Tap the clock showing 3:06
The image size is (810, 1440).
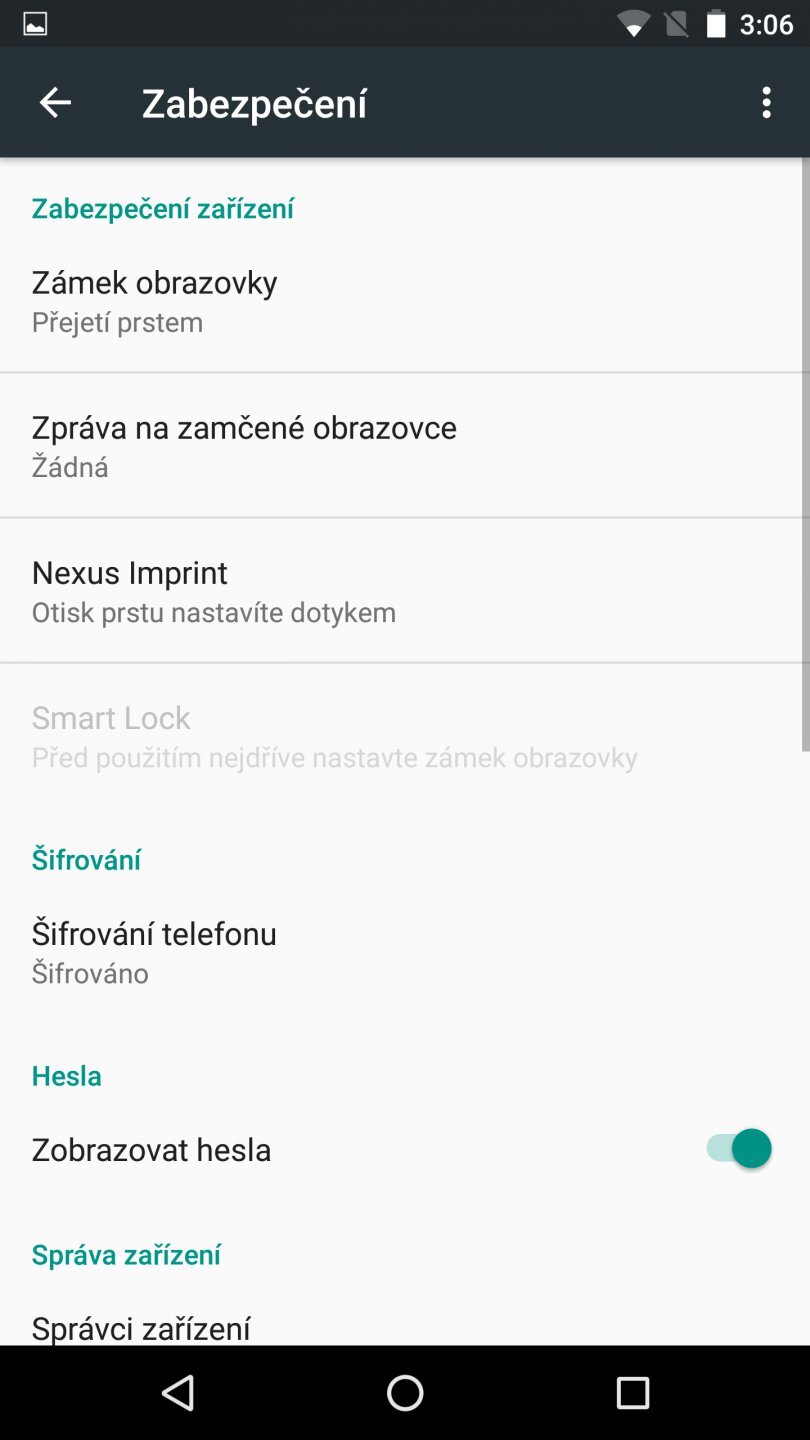coord(768,23)
